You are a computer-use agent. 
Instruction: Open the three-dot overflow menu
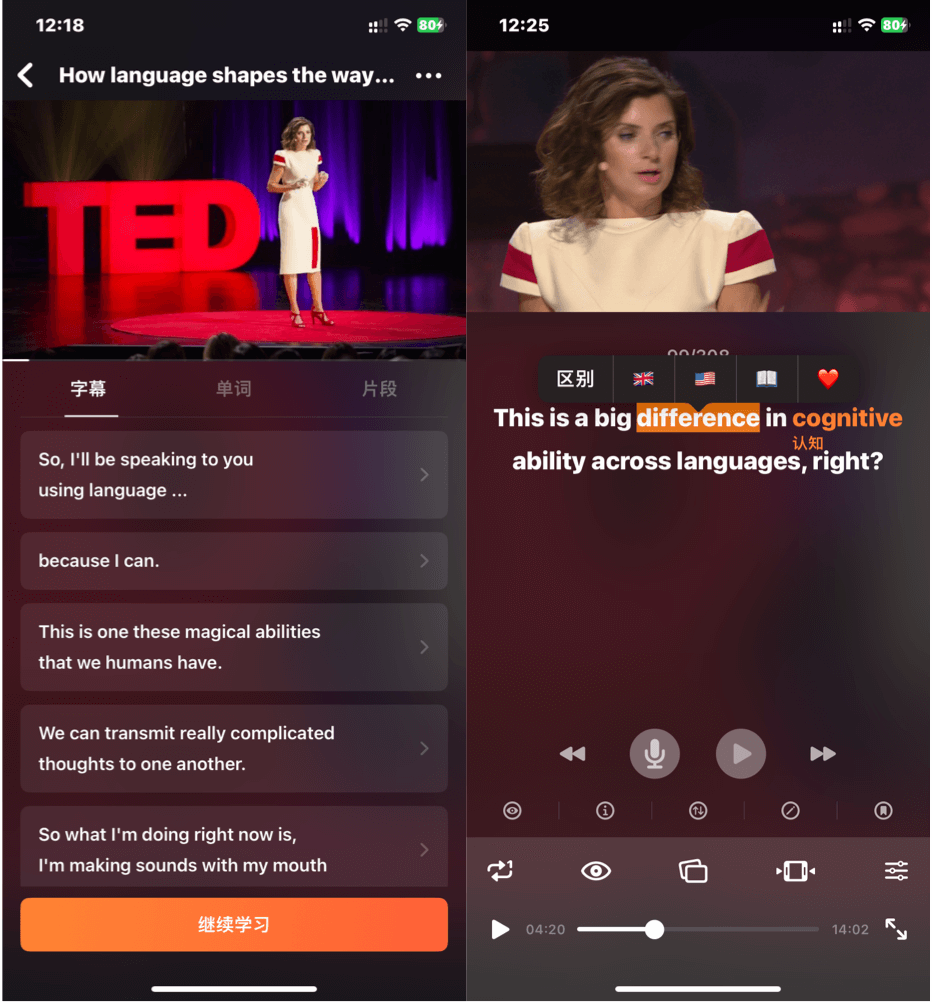[428, 75]
